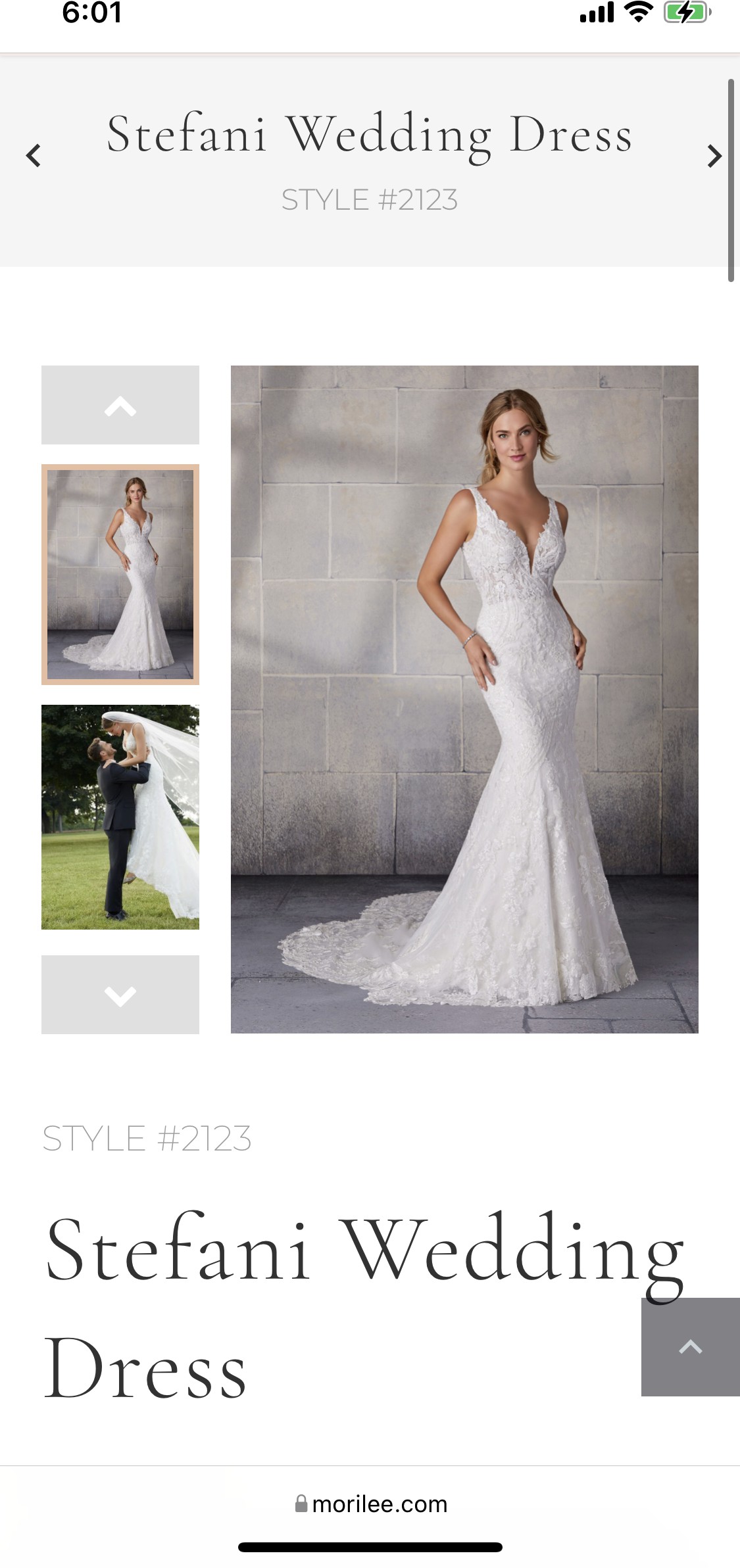Jump back to top of page
This screenshot has width=740, height=1568.
point(690,1347)
